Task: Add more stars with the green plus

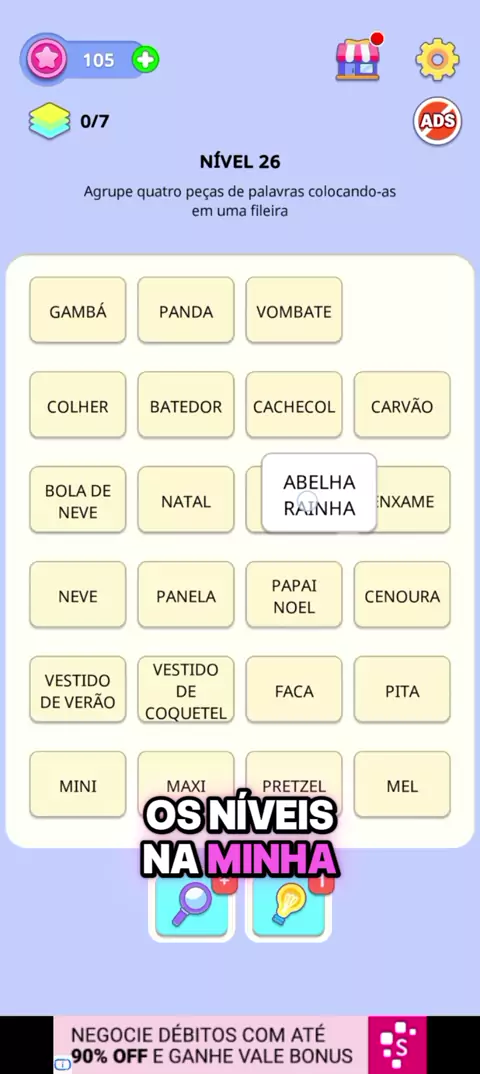Action: click(x=145, y=60)
